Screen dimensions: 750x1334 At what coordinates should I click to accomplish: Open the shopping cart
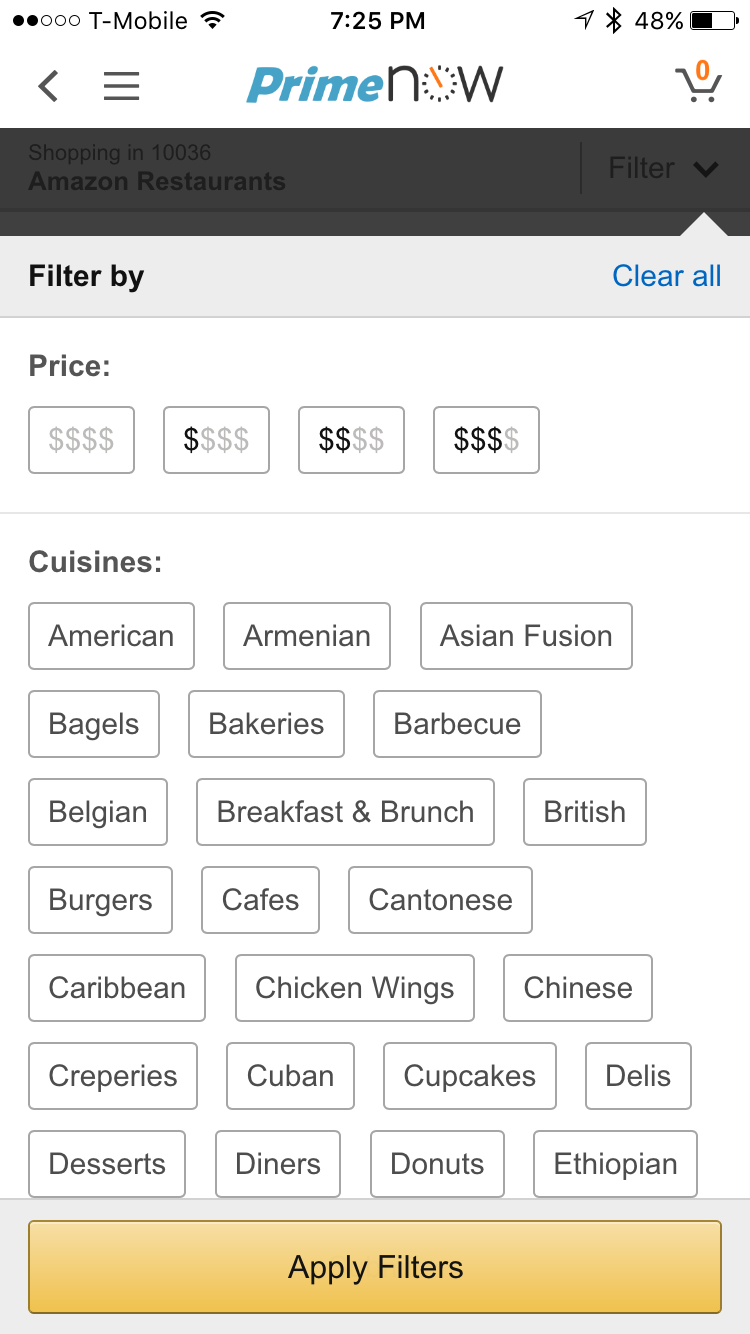(698, 82)
